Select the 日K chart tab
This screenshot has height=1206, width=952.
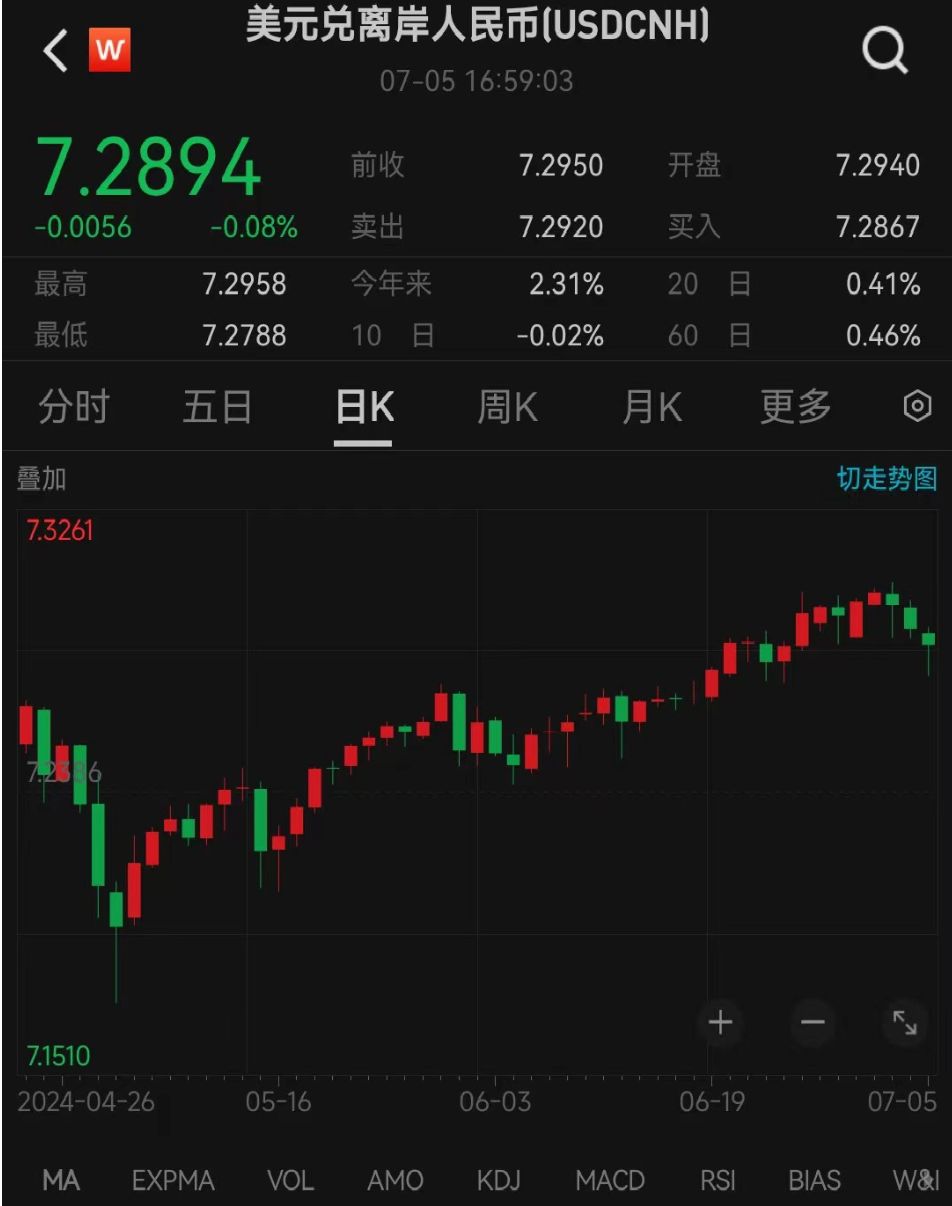364,408
